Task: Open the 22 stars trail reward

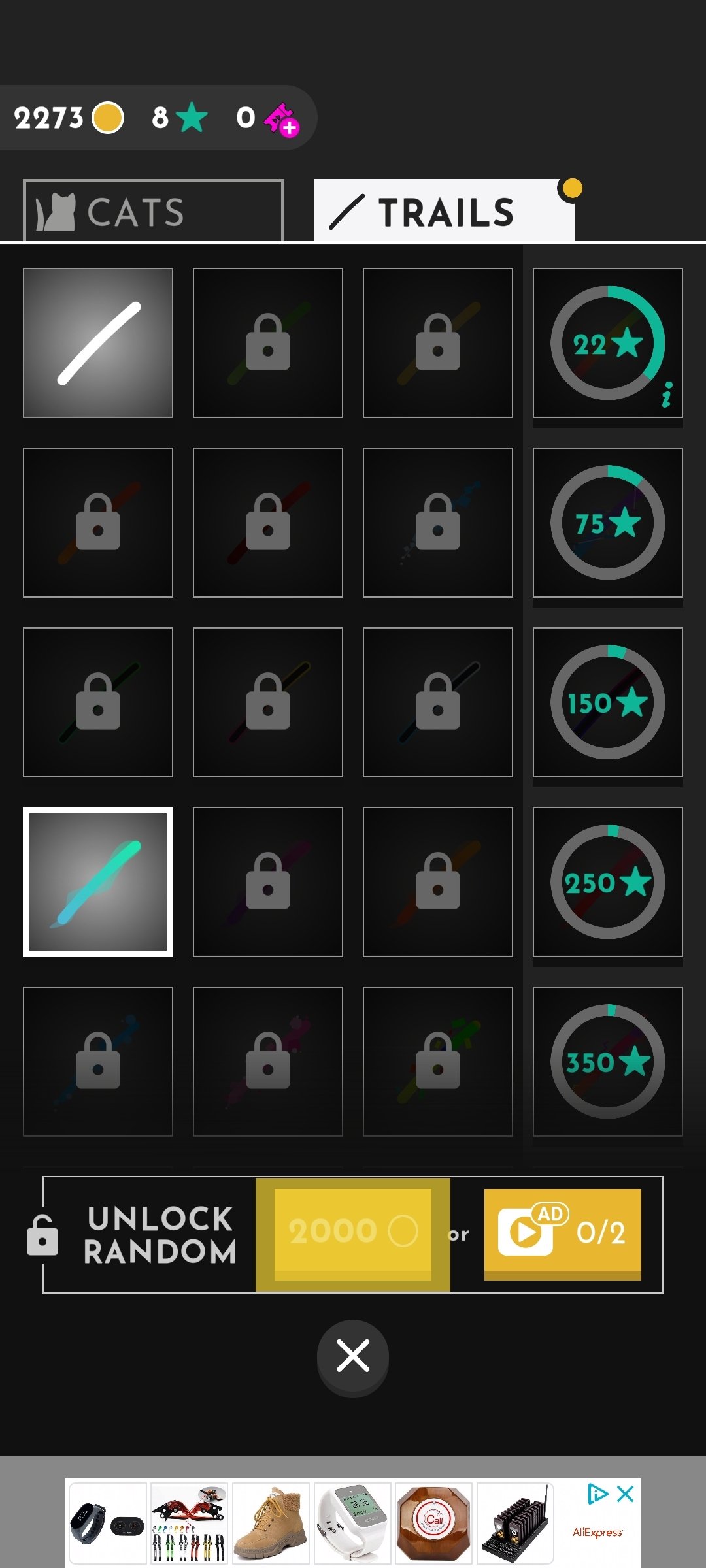Action: pos(608,343)
